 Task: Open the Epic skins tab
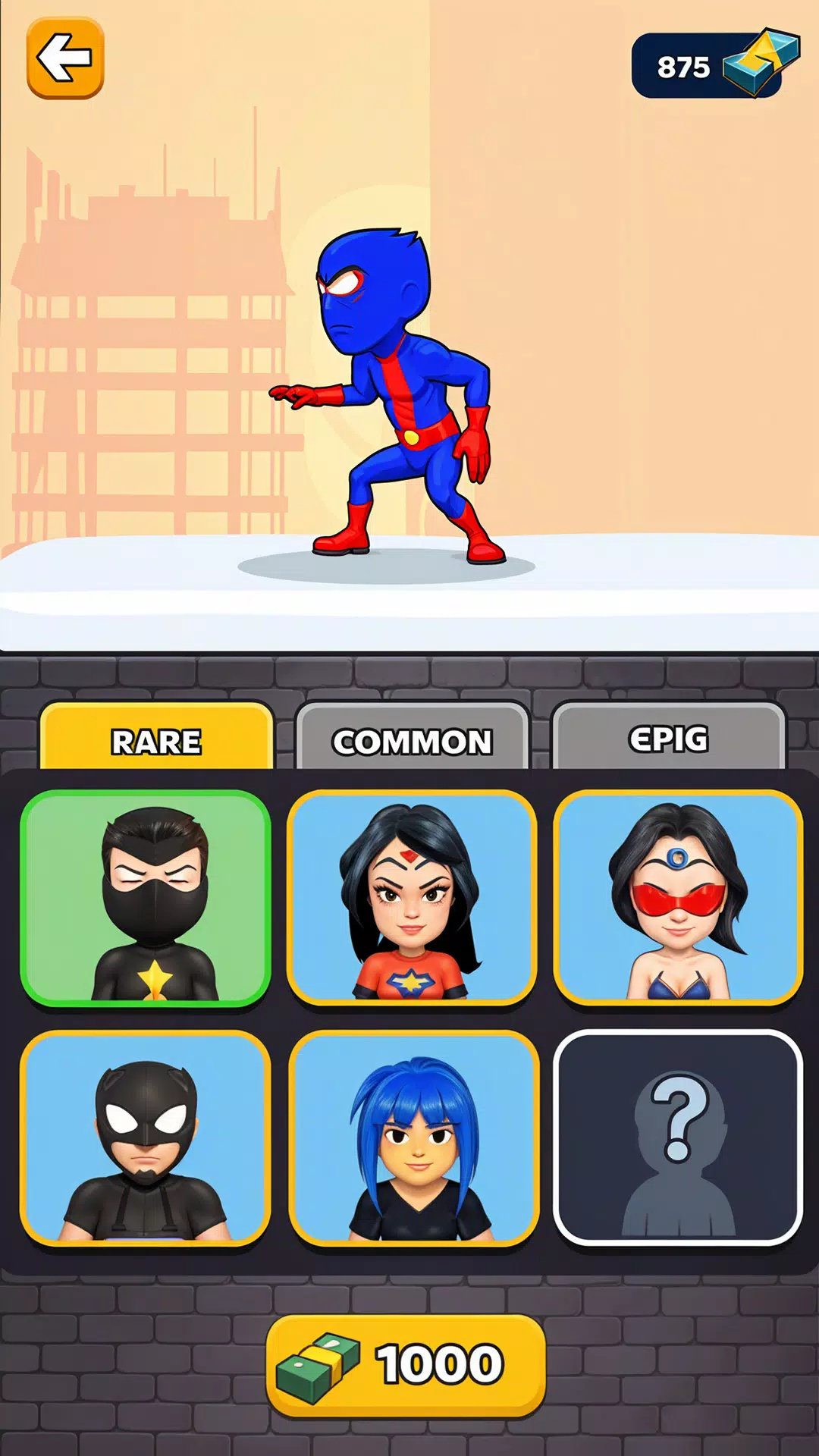click(x=669, y=737)
